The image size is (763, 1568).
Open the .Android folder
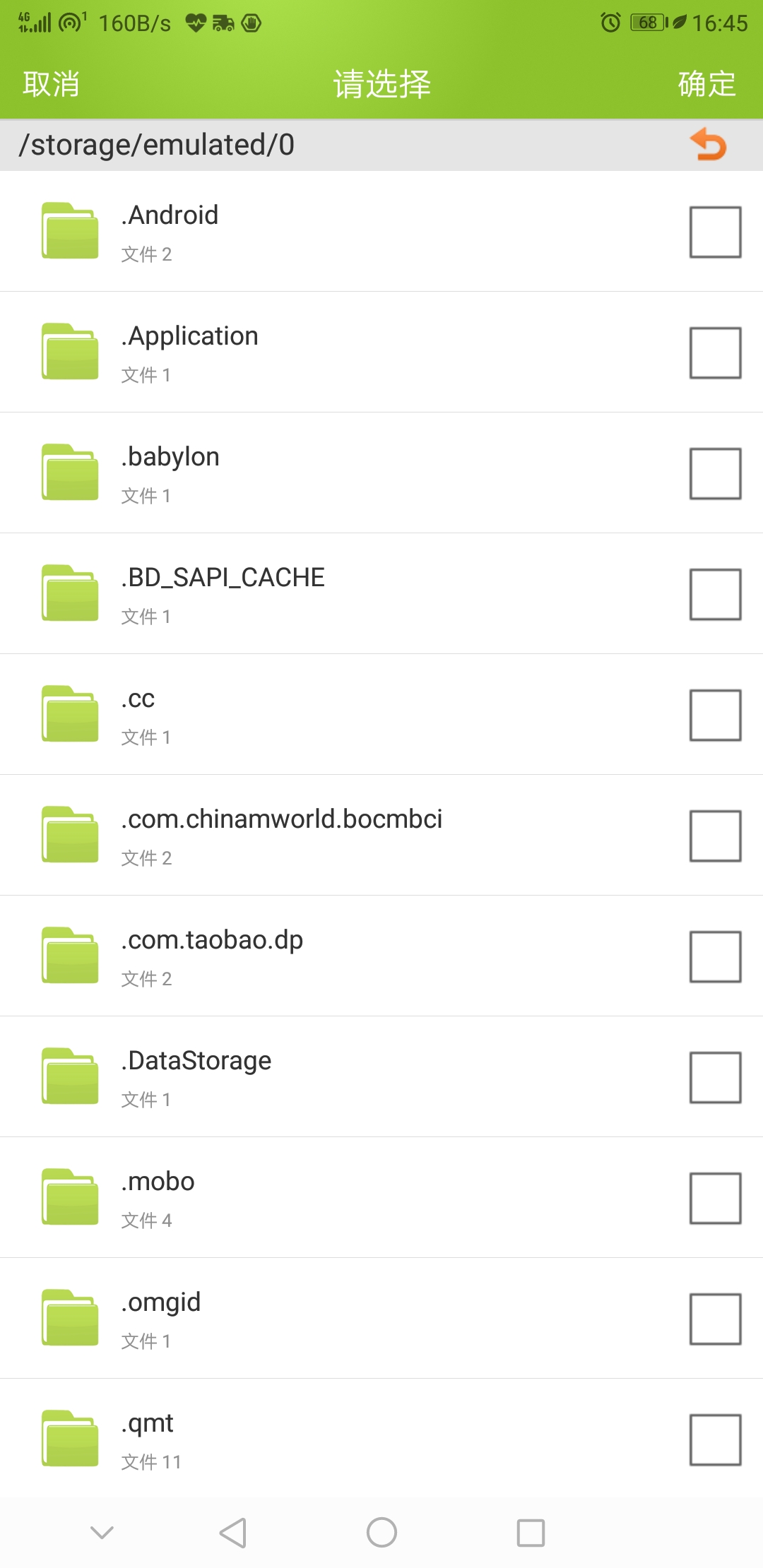(381, 232)
